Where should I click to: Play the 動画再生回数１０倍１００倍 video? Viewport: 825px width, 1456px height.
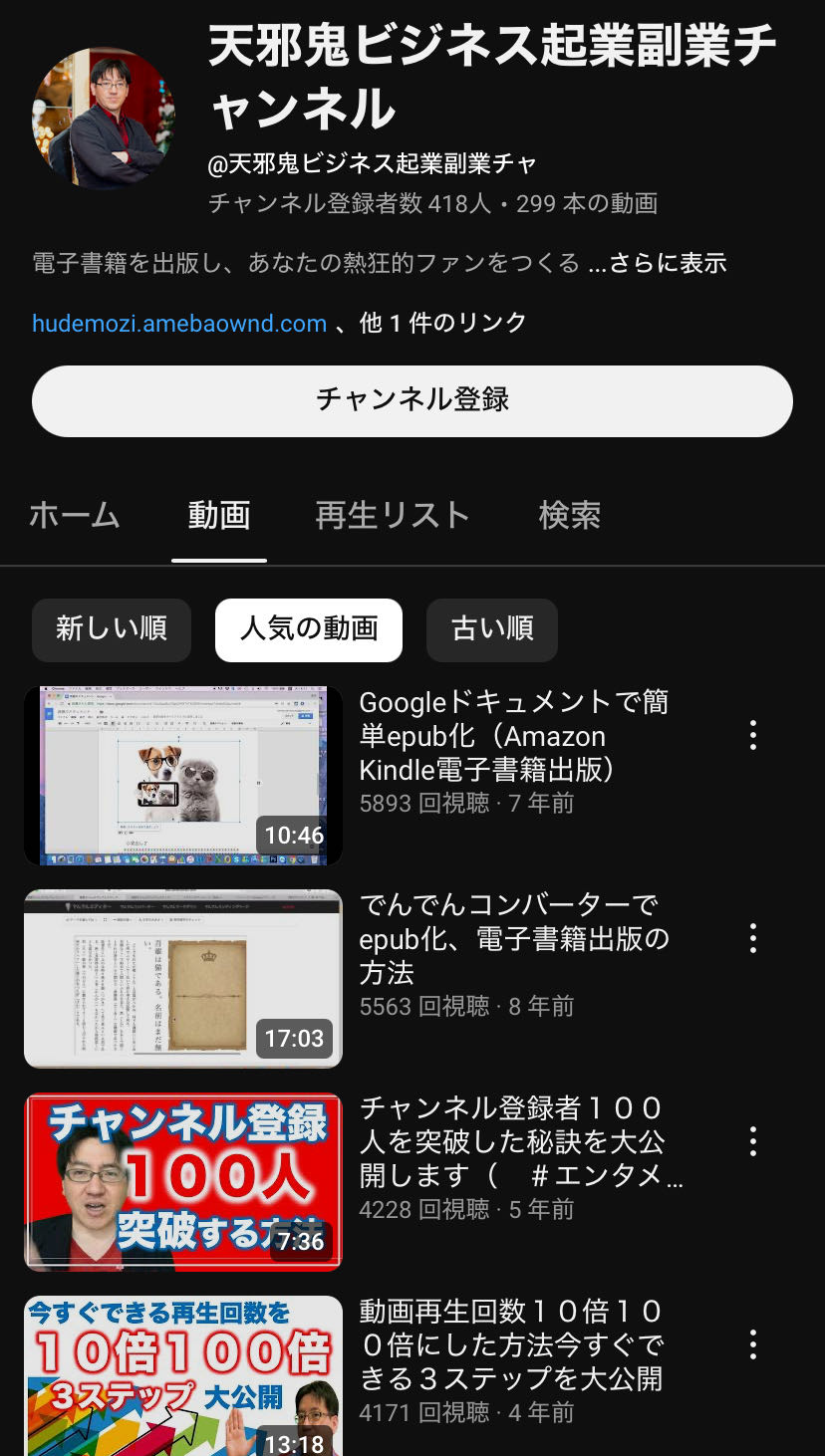(x=183, y=1376)
